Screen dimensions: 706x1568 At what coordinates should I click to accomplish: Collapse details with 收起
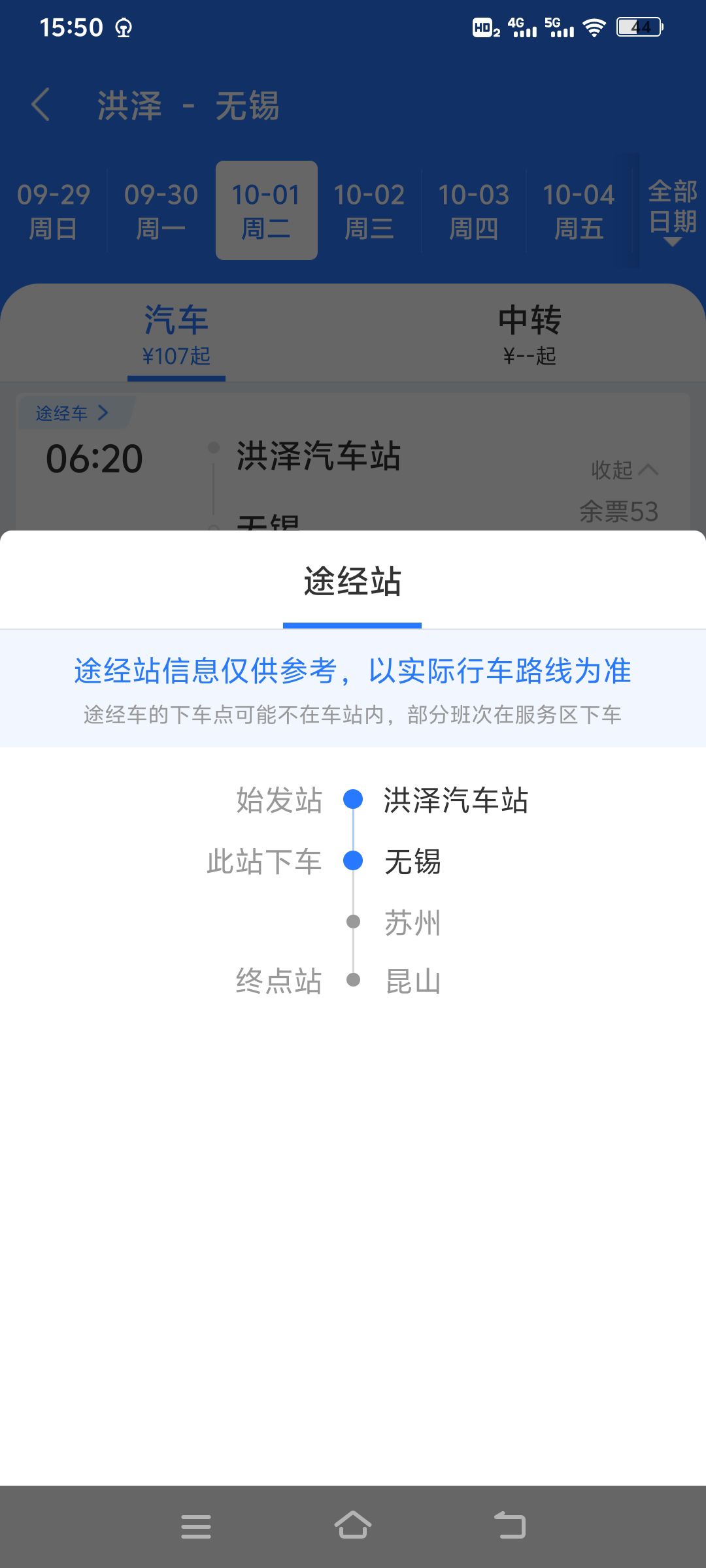pos(624,469)
